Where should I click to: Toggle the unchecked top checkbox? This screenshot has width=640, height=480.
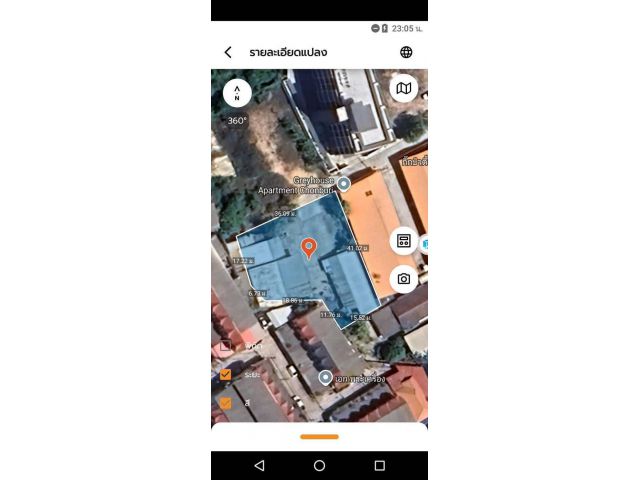(x=226, y=346)
